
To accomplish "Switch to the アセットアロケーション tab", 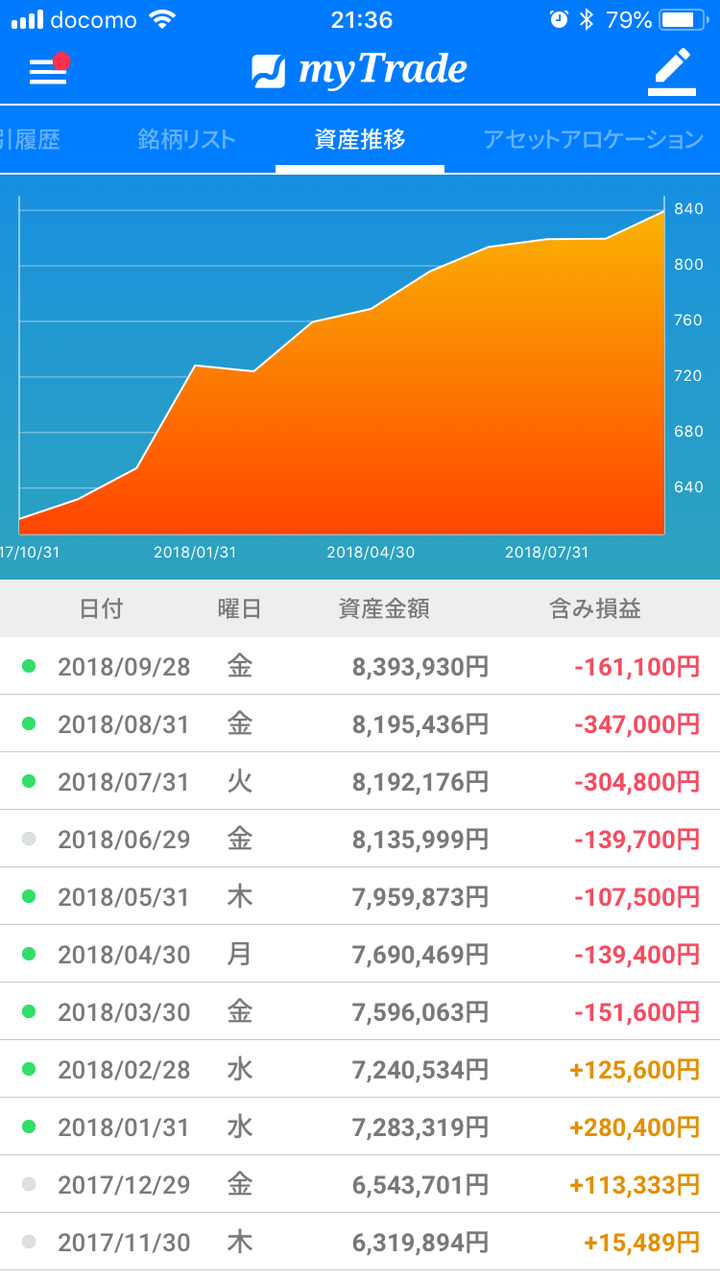I will coord(593,139).
